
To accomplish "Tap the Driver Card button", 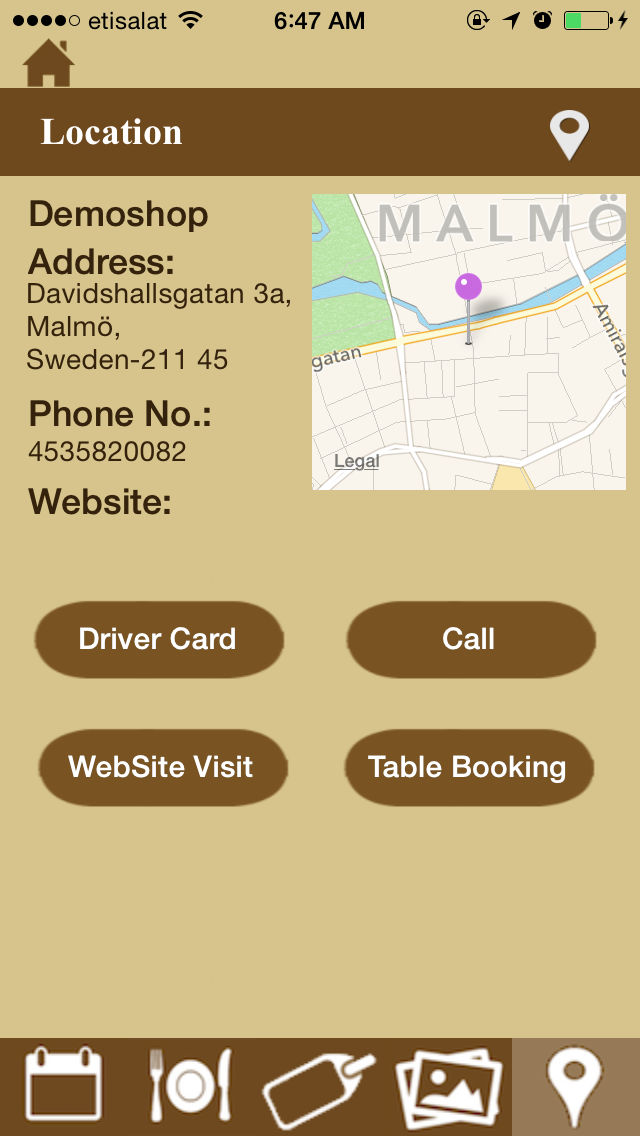I will [159, 640].
